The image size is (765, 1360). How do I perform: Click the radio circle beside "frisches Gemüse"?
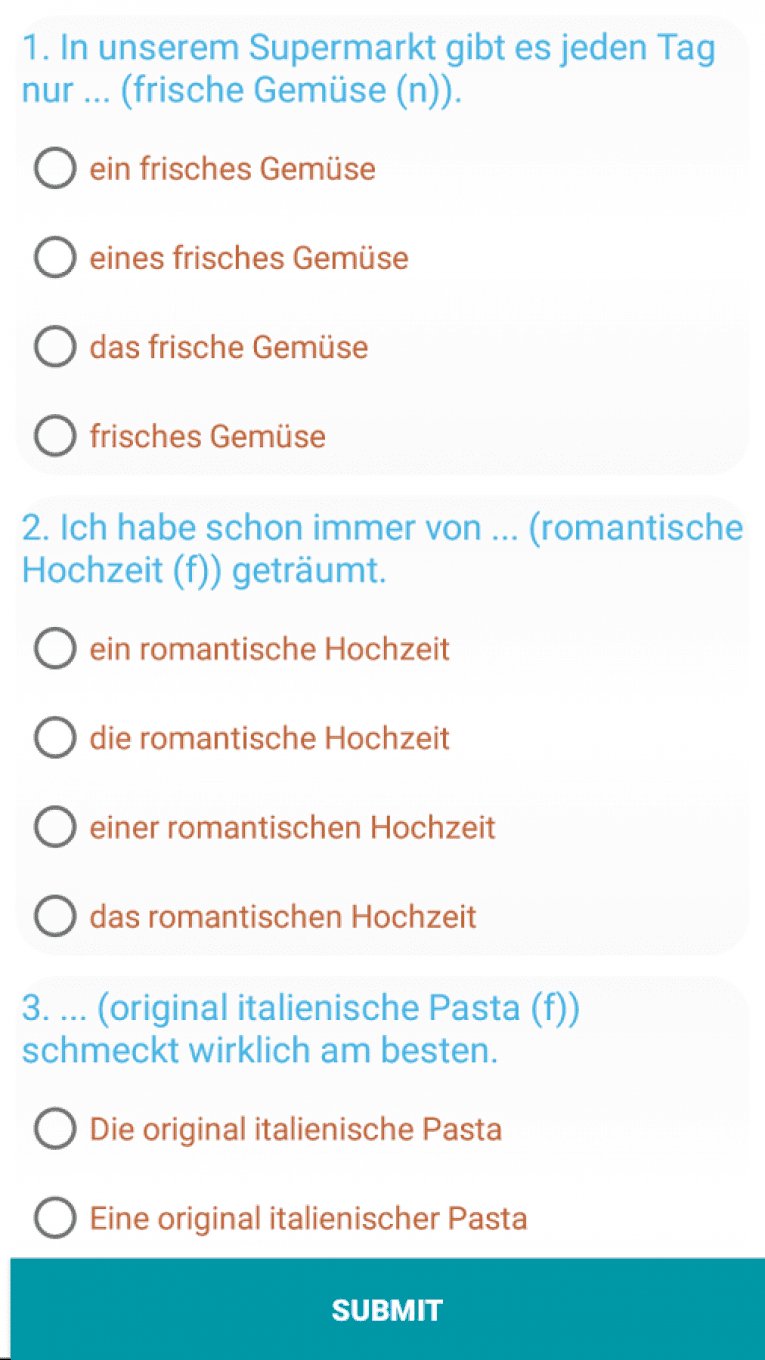pyautogui.click(x=55, y=436)
